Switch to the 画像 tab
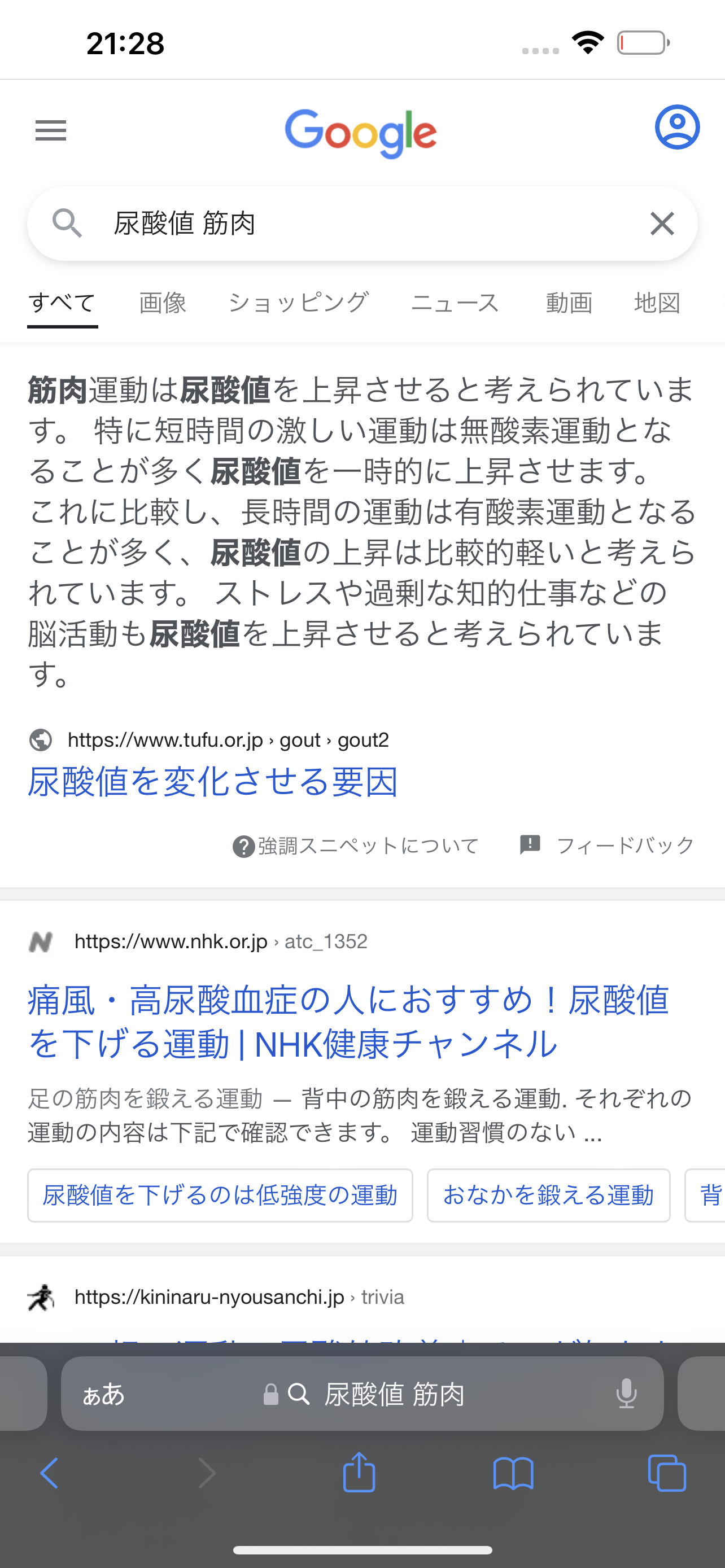This screenshot has width=725, height=1568. pos(163,303)
